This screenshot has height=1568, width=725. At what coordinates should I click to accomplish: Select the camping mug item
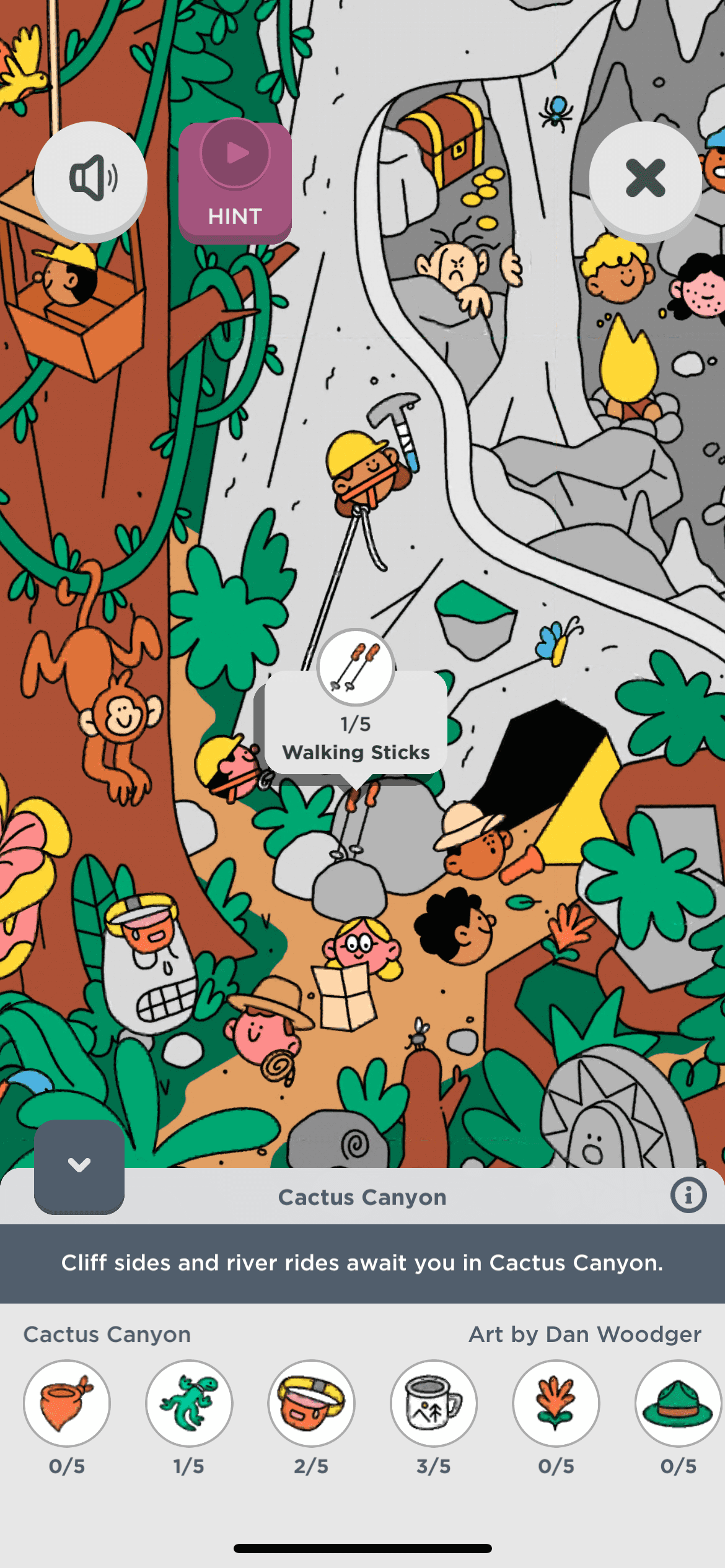click(x=434, y=1403)
